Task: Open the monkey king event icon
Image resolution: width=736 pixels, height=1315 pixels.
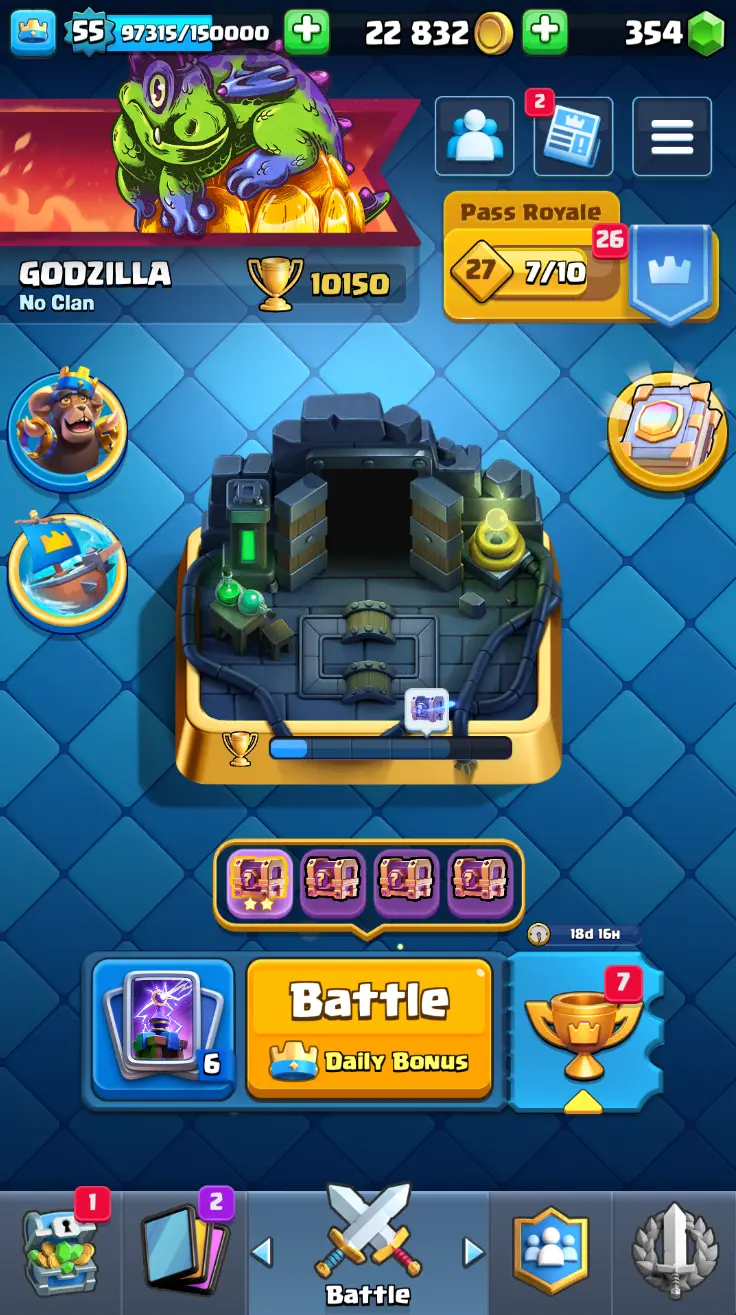Action: tap(67, 432)
